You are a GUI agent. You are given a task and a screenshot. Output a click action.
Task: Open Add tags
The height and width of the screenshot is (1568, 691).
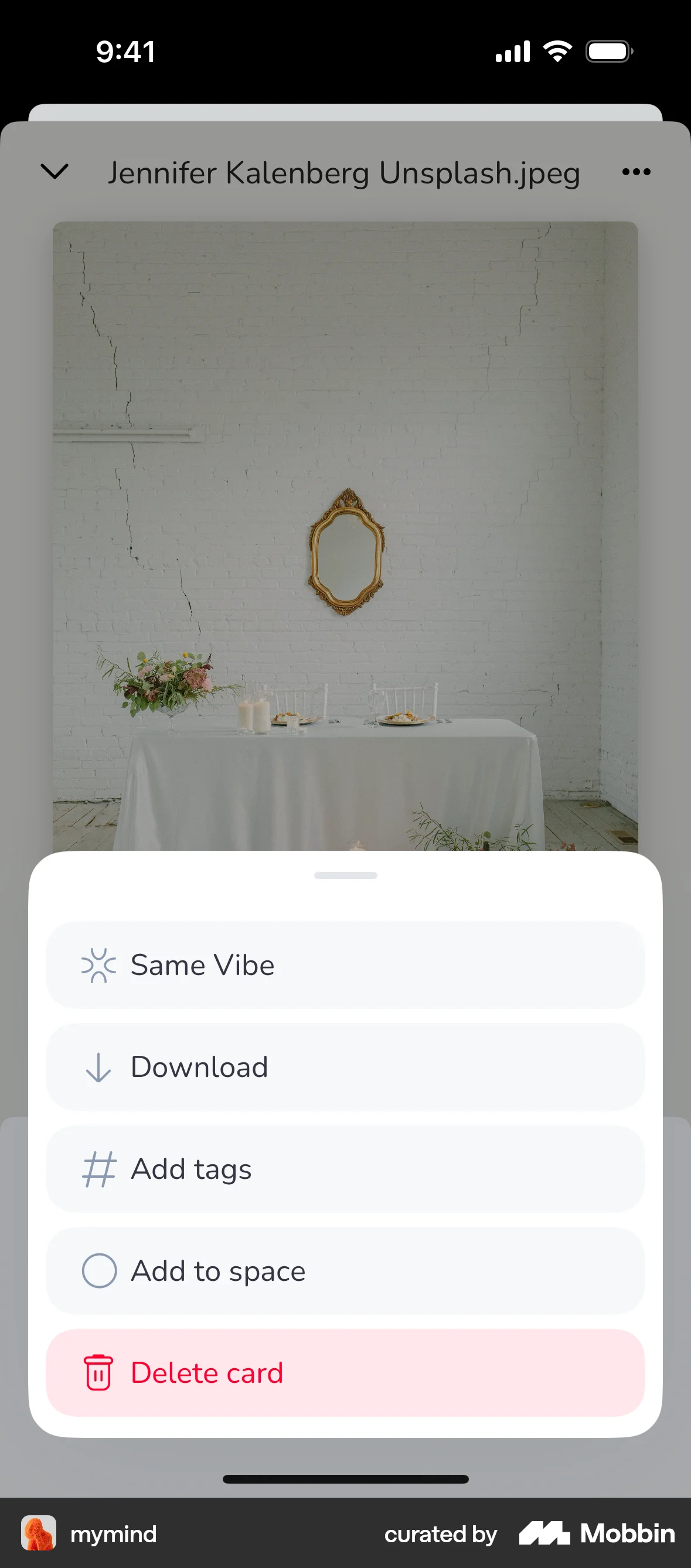tap(345, 1169)
